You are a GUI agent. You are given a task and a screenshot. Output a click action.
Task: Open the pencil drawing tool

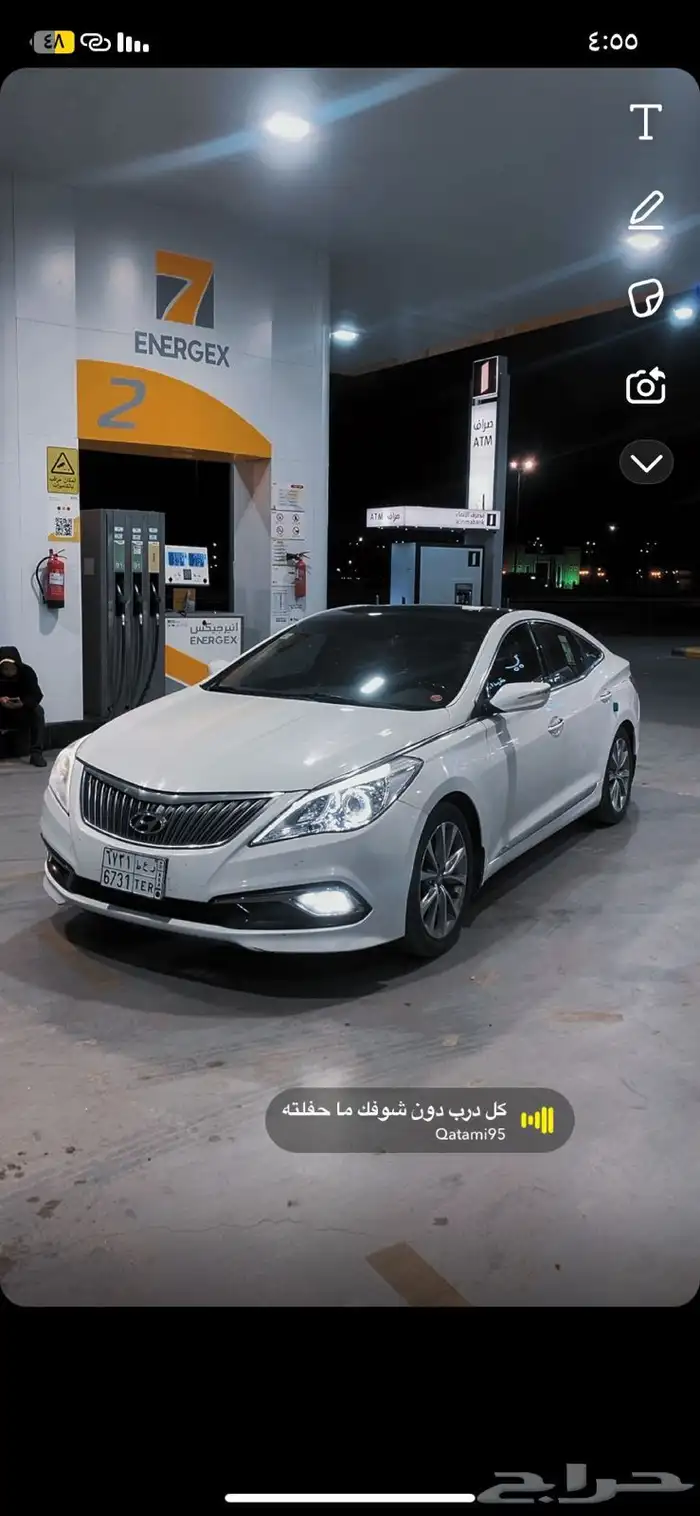click(x=645, y=211)
